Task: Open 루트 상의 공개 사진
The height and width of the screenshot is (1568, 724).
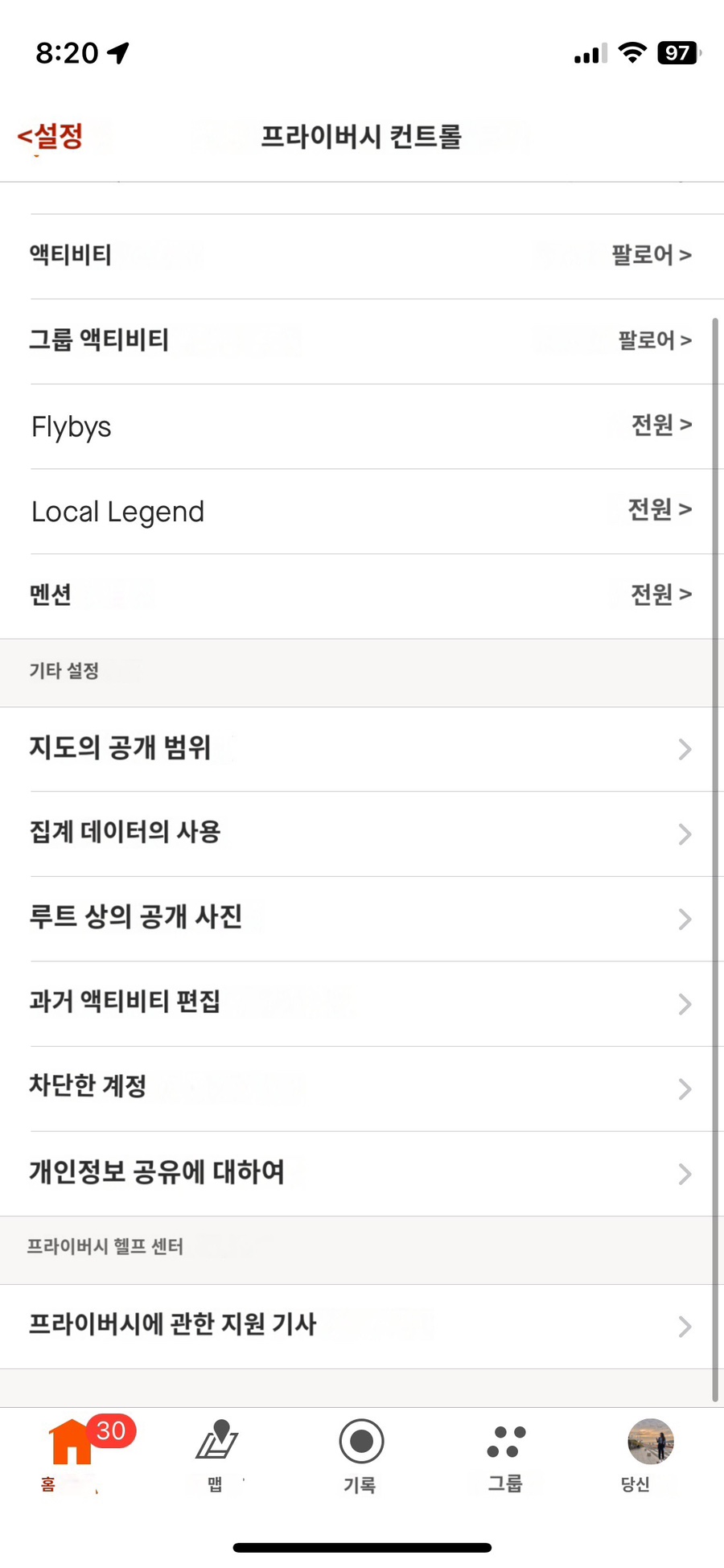Action: pyautogui.click(x=362, y=919)
